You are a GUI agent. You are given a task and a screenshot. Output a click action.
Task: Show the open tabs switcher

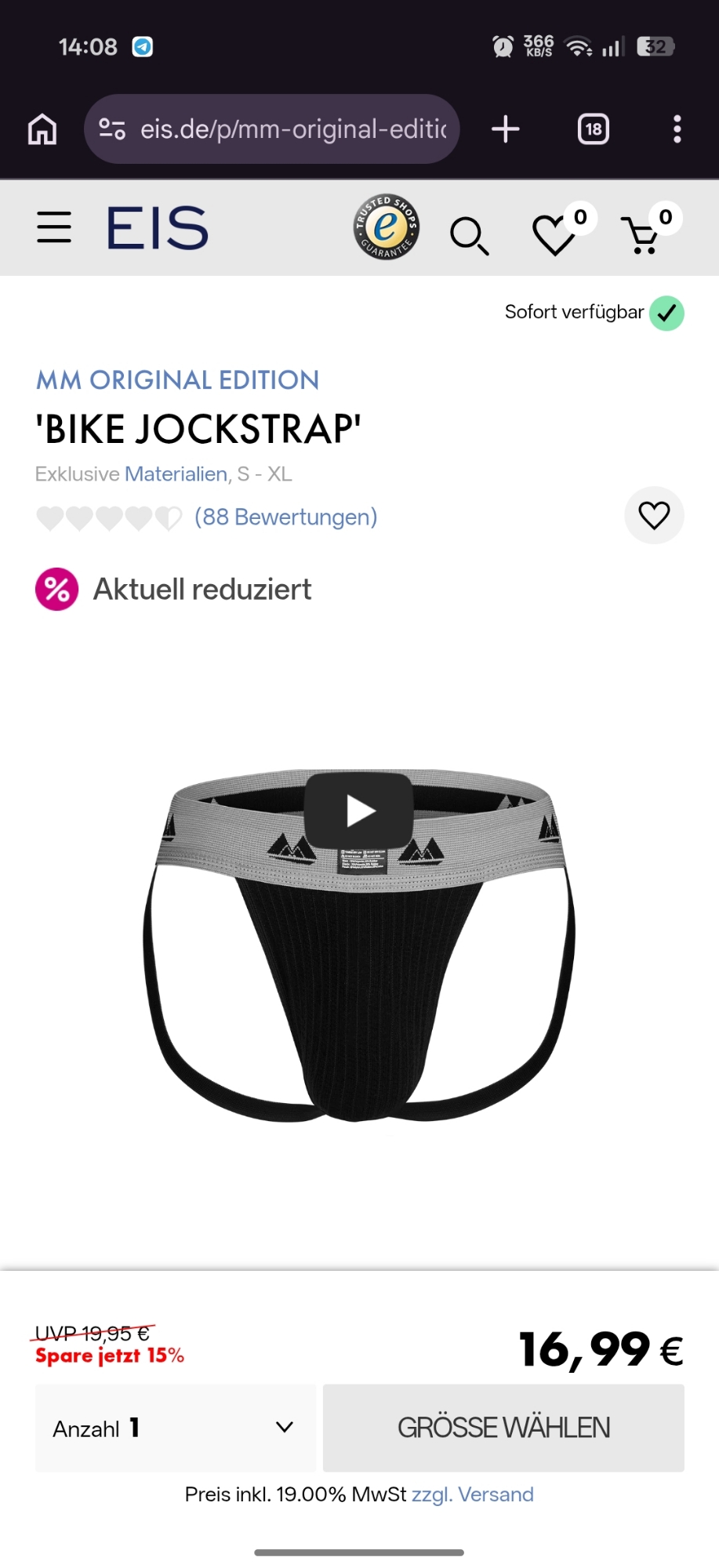point(594,129)
